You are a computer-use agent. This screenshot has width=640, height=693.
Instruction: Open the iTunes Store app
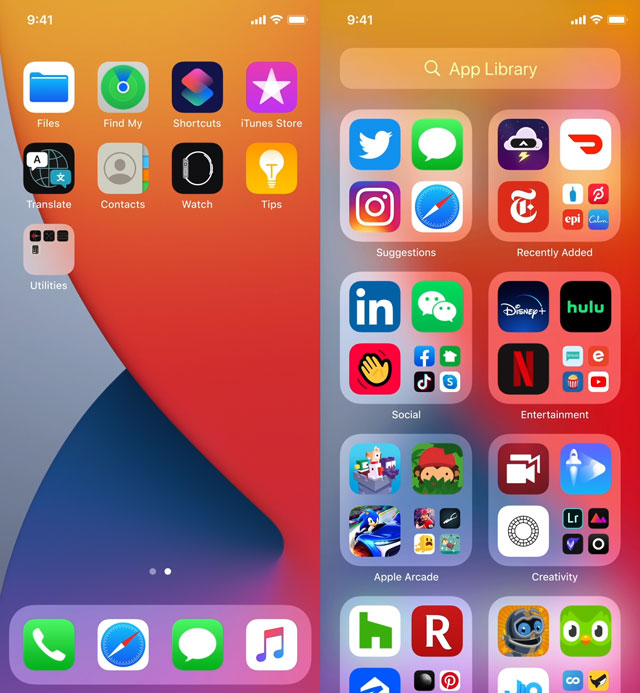click(271, 87)
